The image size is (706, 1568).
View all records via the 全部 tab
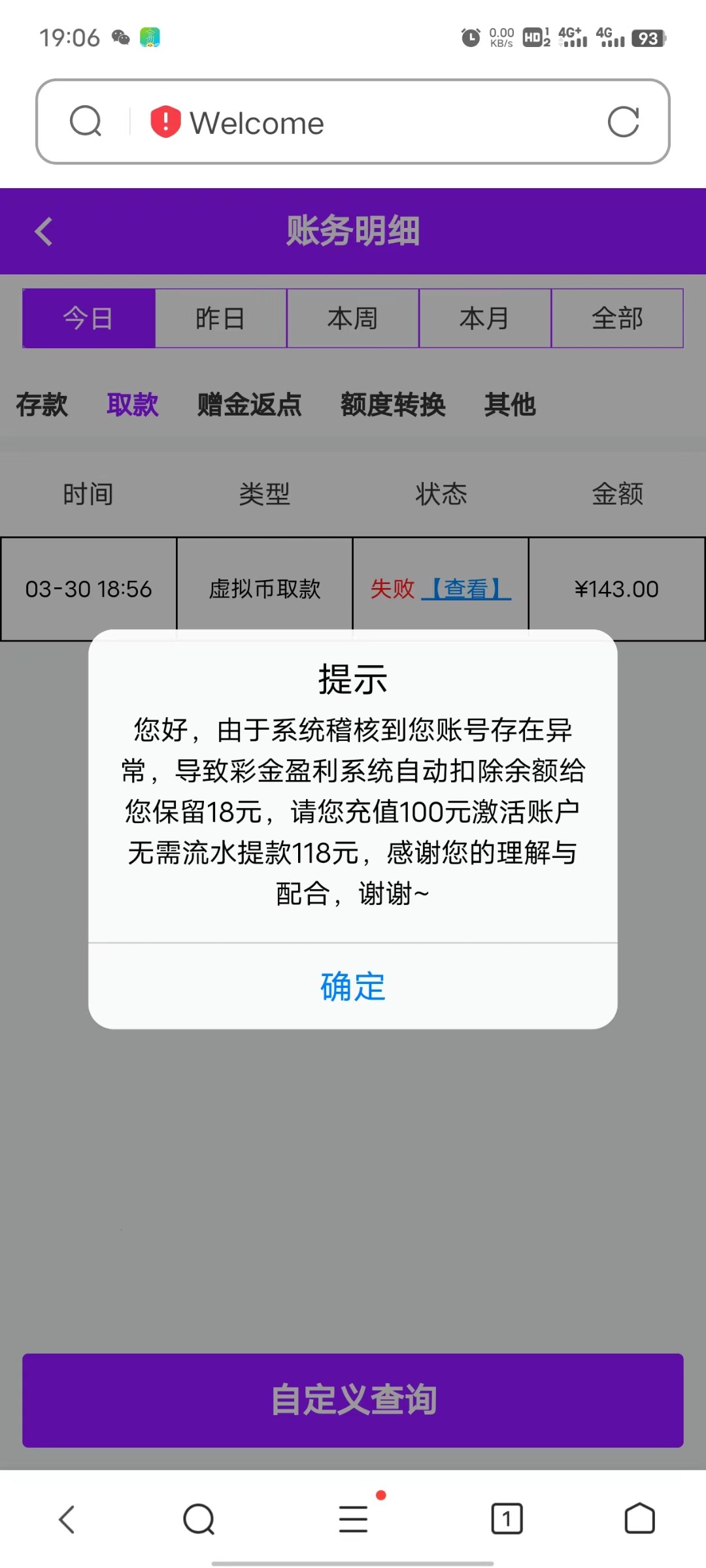[617, 318]
